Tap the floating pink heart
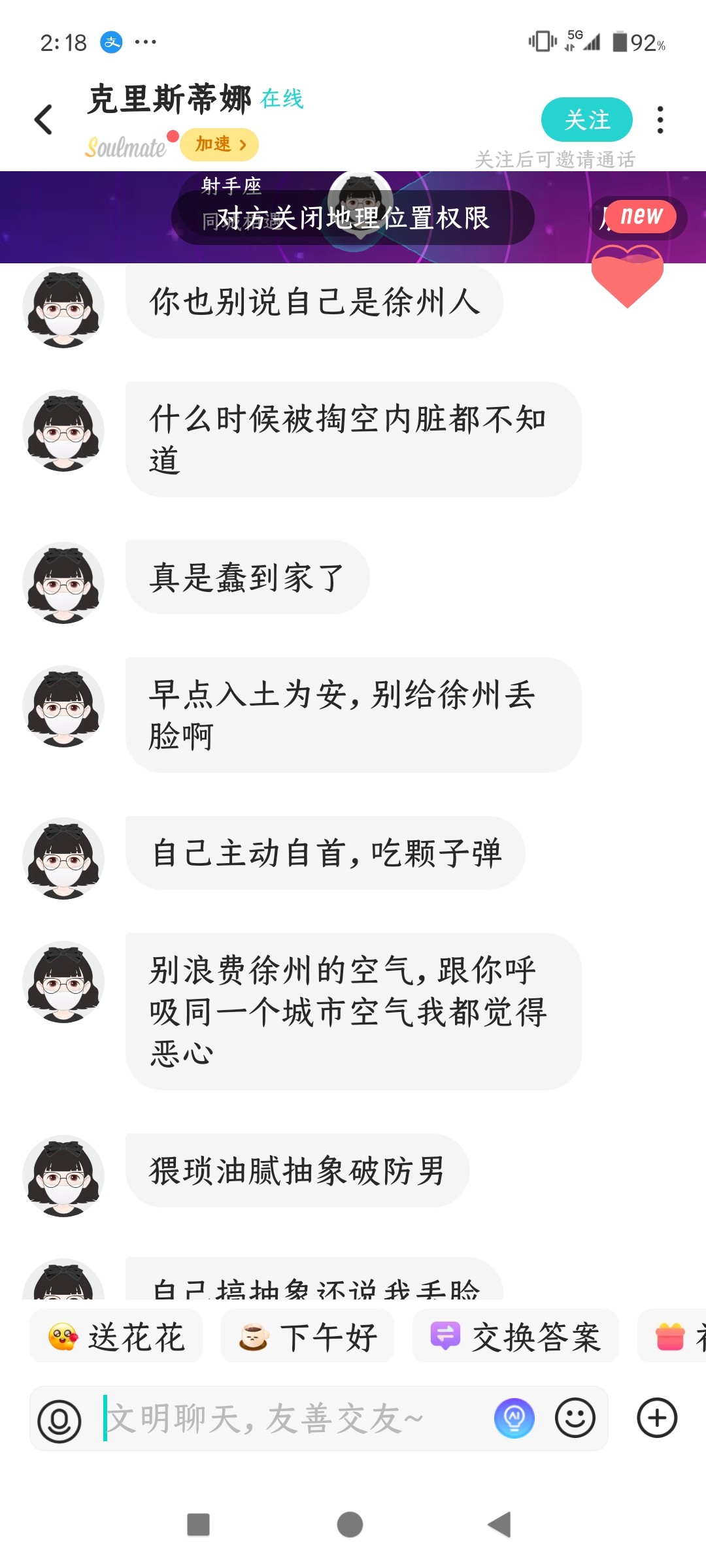 (x=628, y=276)
